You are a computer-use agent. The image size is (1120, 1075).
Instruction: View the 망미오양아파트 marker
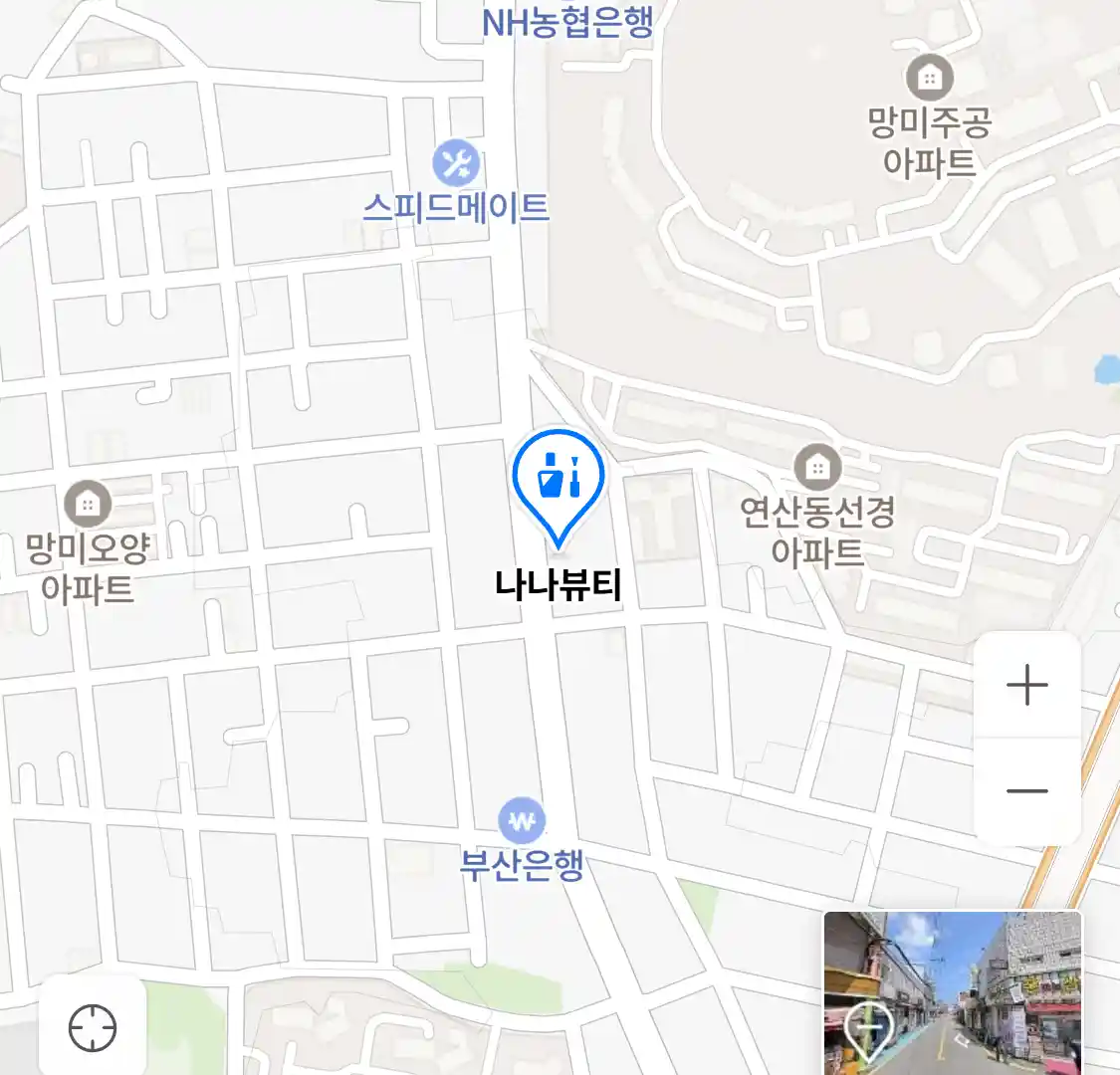coord(88,505)
